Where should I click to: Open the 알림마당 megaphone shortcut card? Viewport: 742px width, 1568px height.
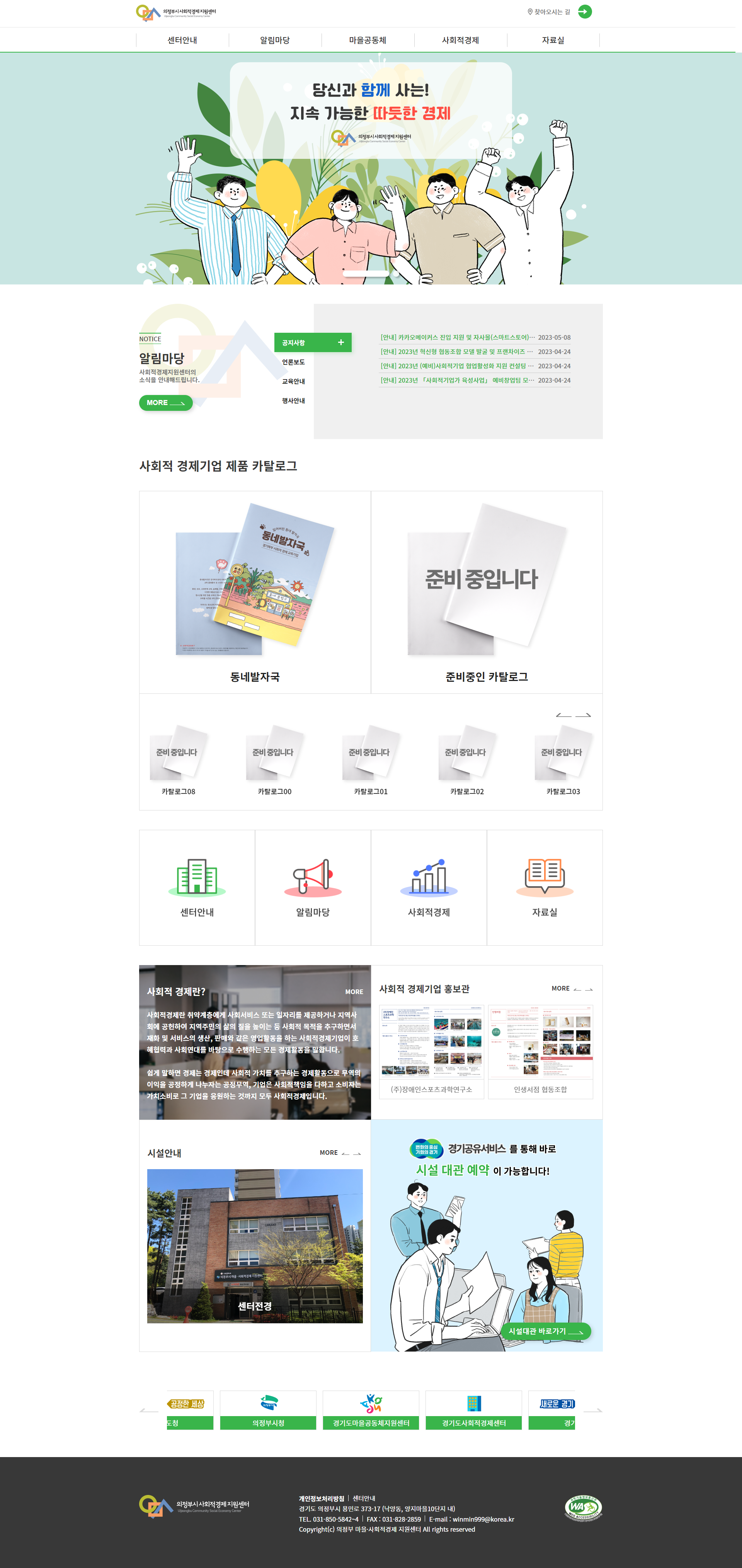(x=313, y=887)
